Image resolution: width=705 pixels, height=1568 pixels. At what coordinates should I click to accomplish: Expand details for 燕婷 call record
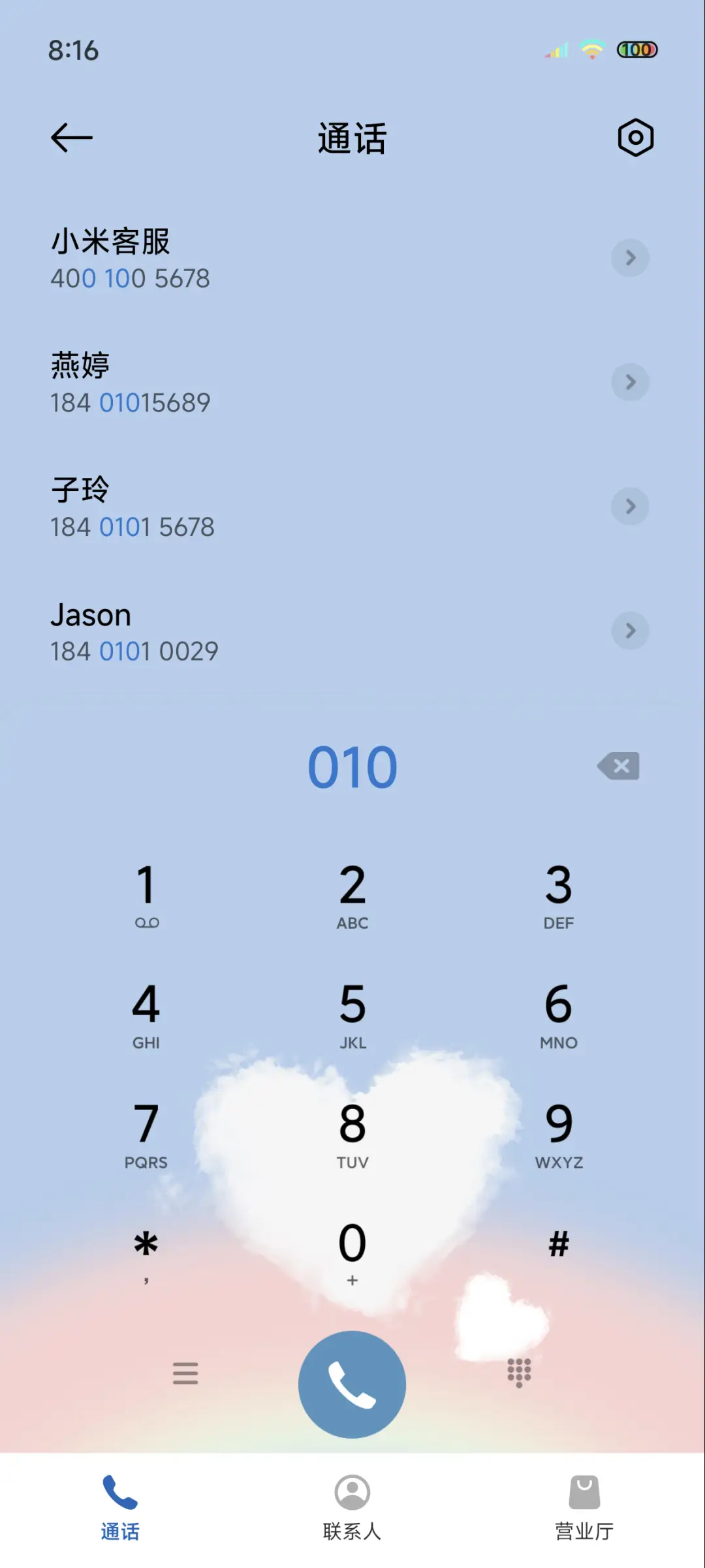(x=630, y=382)
